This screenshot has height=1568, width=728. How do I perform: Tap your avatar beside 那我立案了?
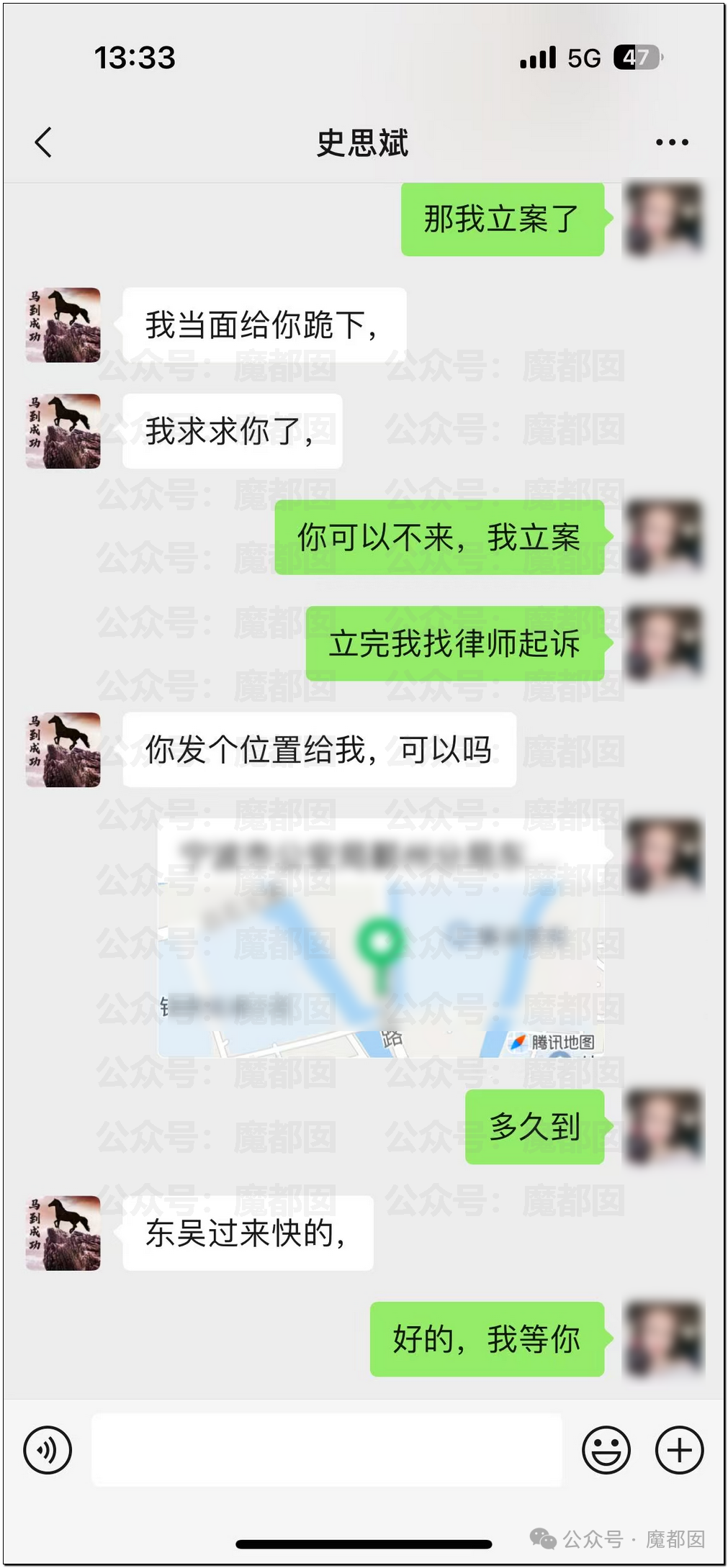tap(664, 218)
